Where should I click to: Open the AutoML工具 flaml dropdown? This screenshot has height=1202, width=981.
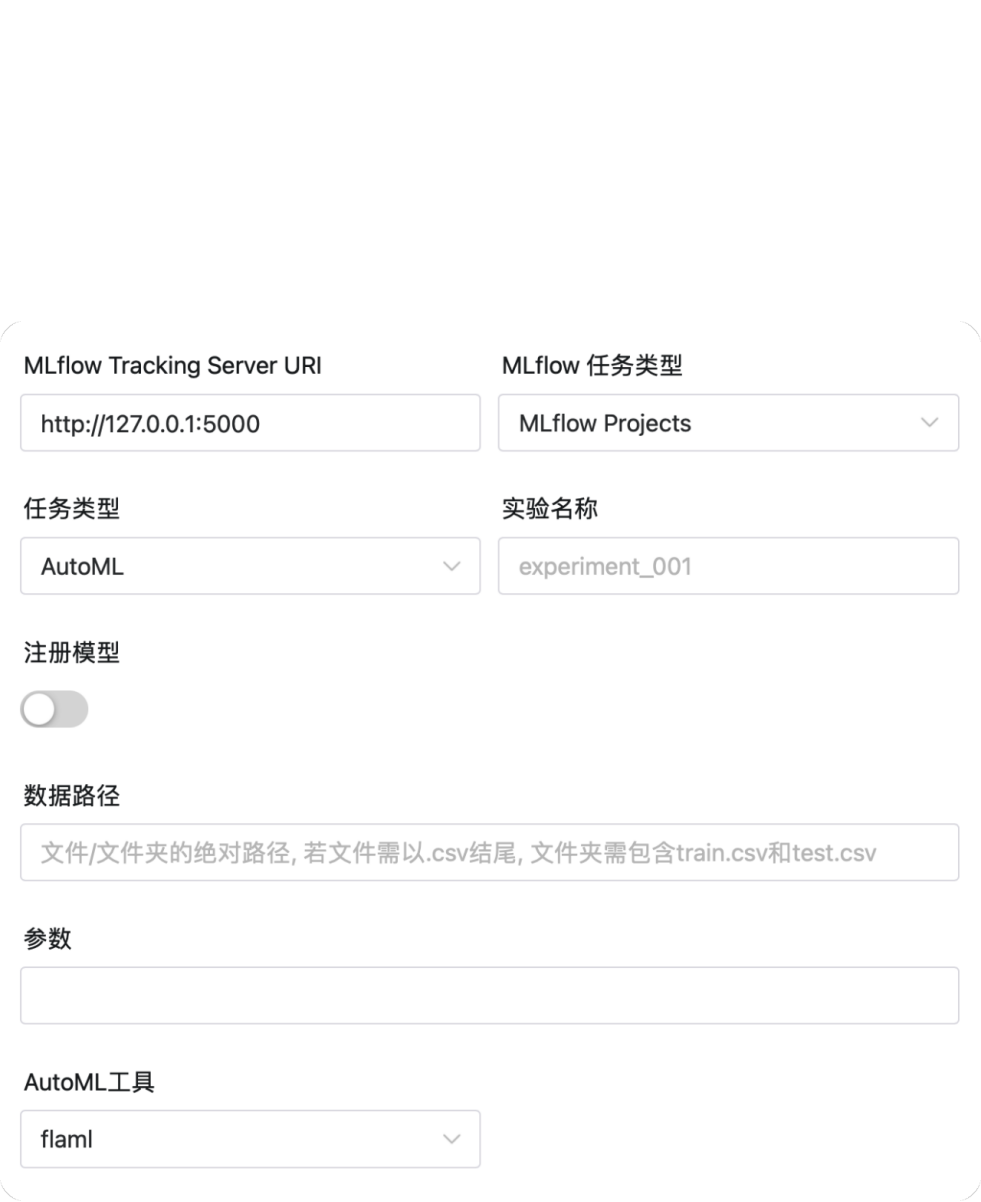pyautogui.click(x=250, y=1138)
